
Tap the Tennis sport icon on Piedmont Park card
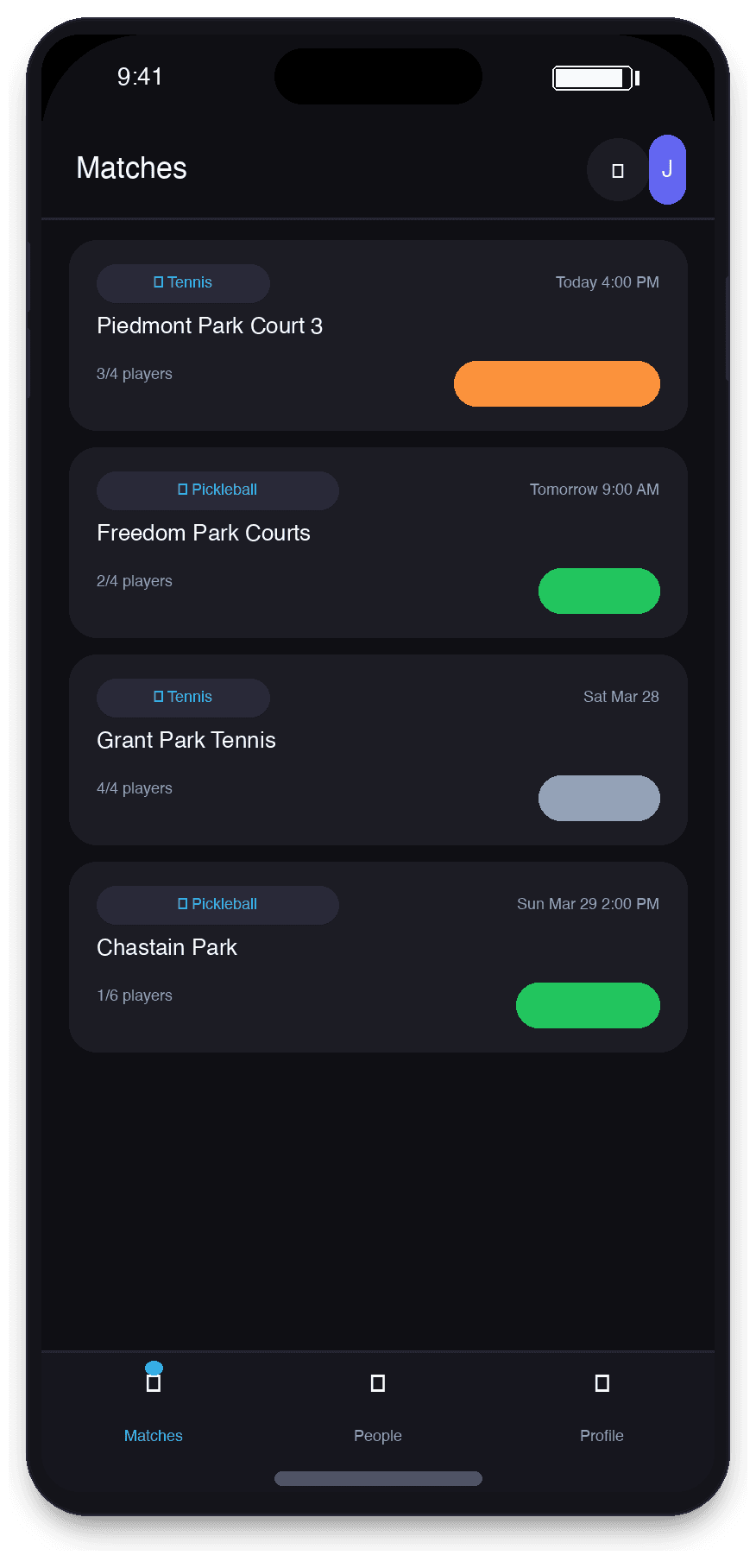[157, 281]
